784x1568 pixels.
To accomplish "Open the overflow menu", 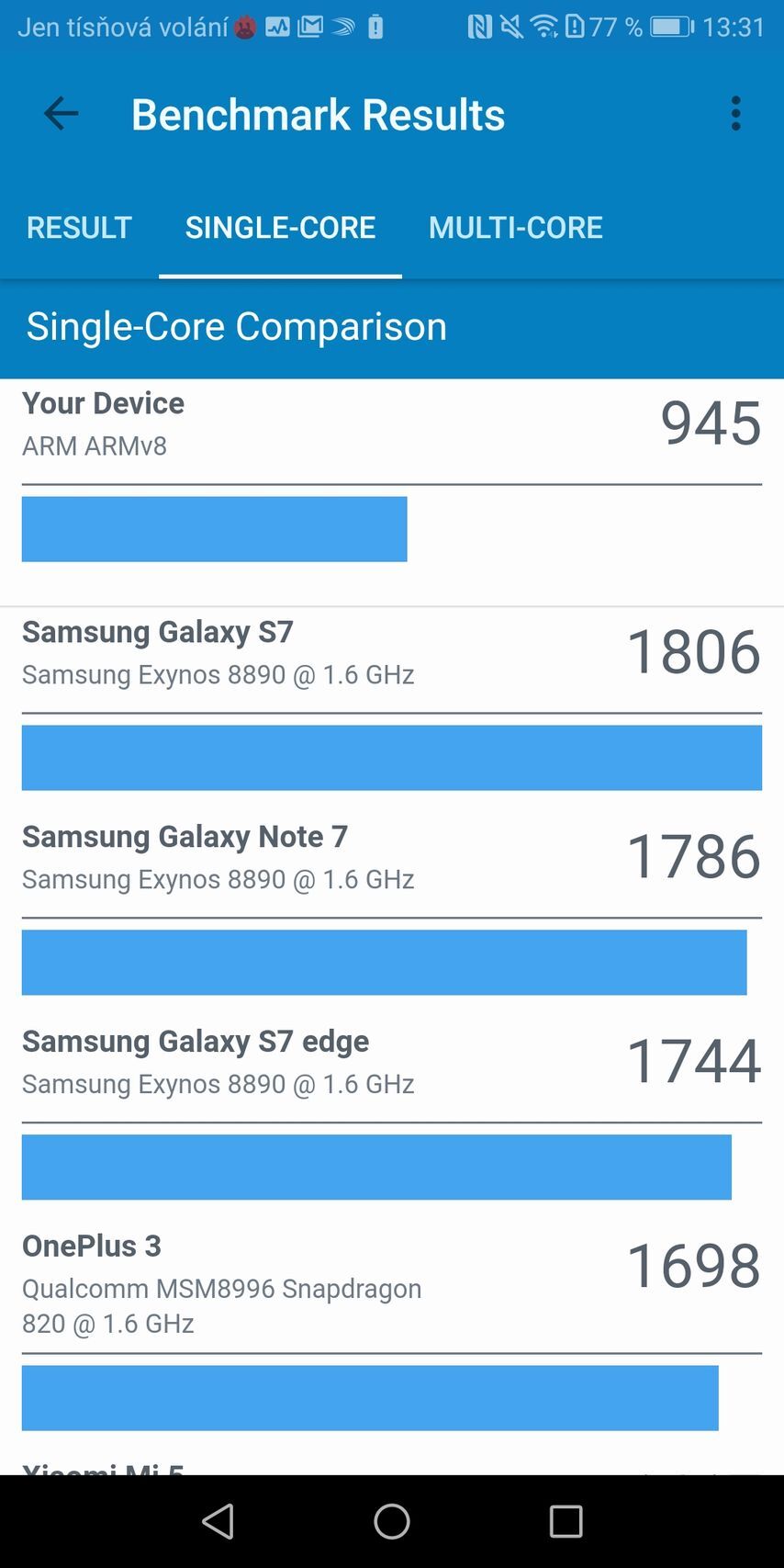I will [x=735, y=114].
